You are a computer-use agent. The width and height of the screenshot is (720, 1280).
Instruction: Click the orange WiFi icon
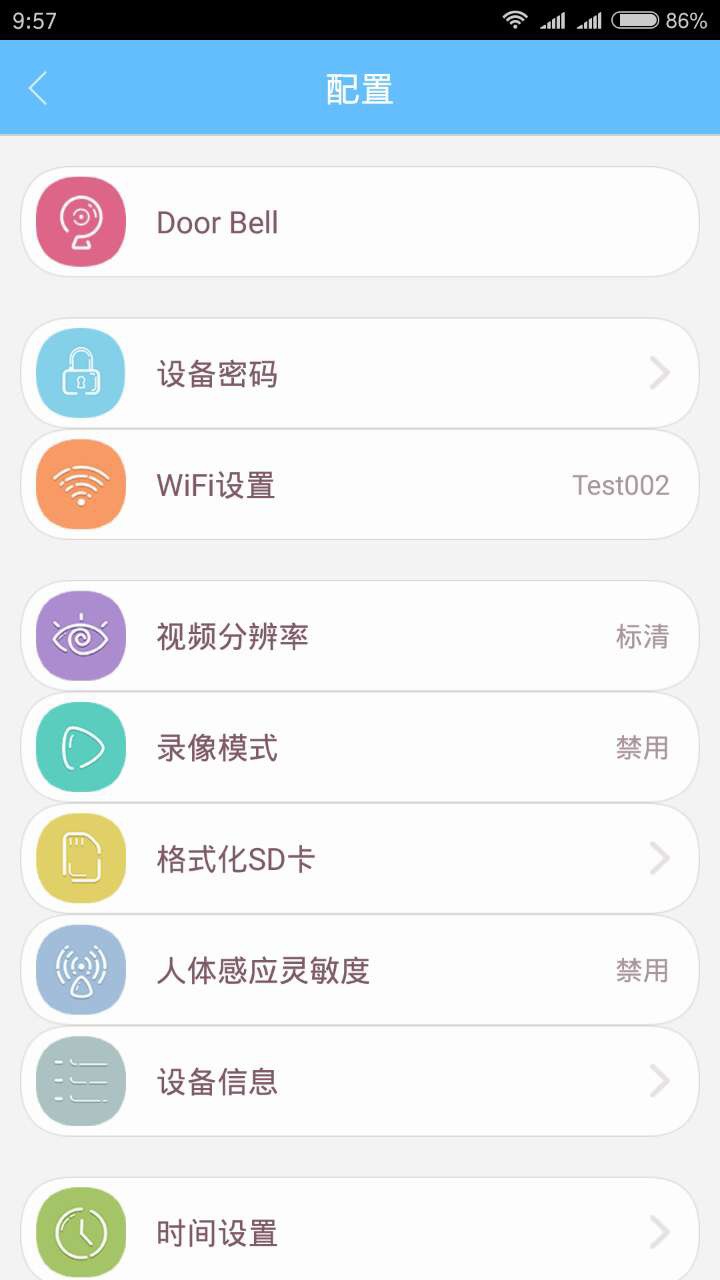[x=80, y=484]
